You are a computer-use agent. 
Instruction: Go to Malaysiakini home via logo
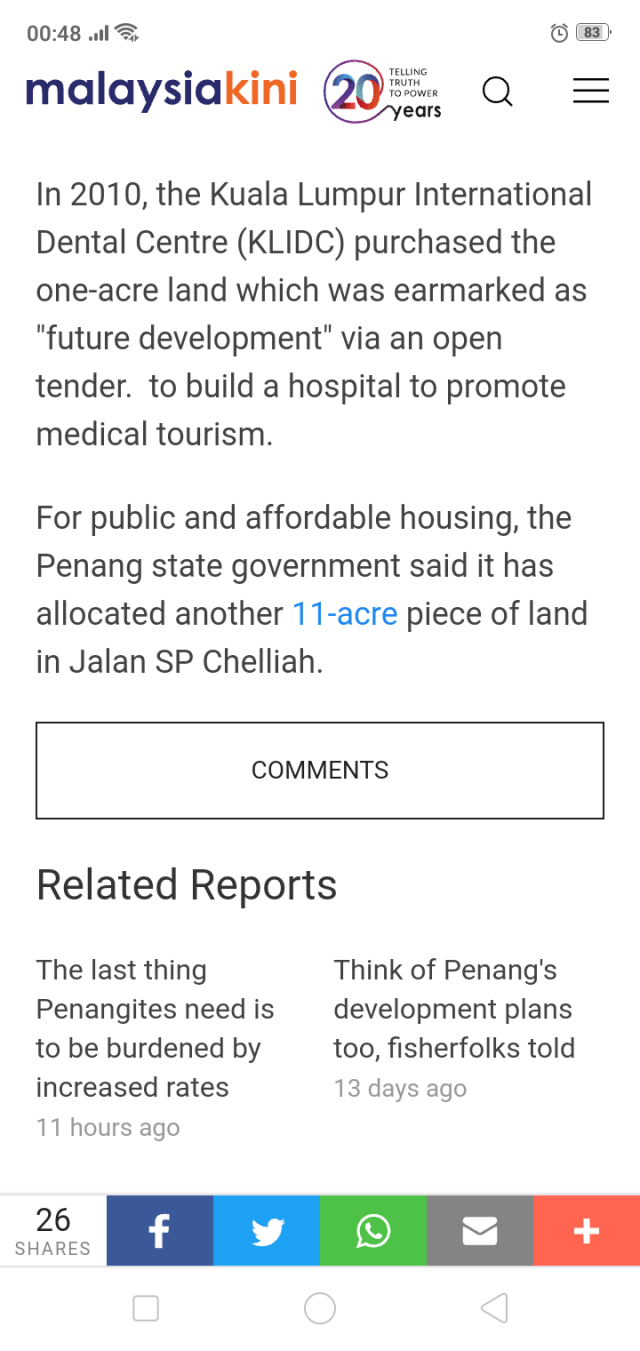click(161, 90)
